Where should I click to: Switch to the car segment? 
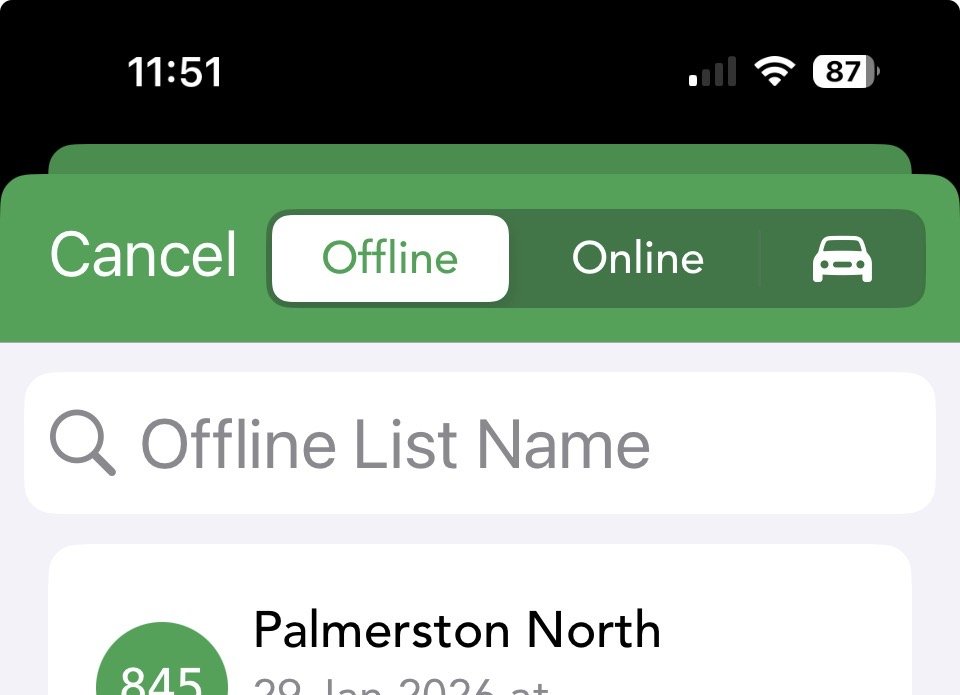[842, 259]
